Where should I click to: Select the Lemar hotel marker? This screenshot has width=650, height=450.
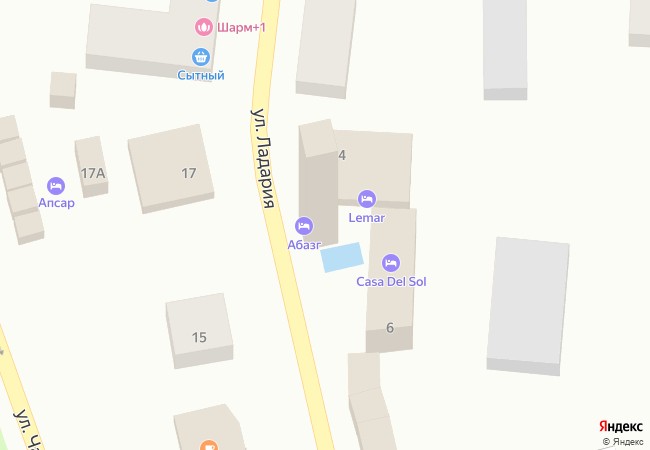pos(366,199)
